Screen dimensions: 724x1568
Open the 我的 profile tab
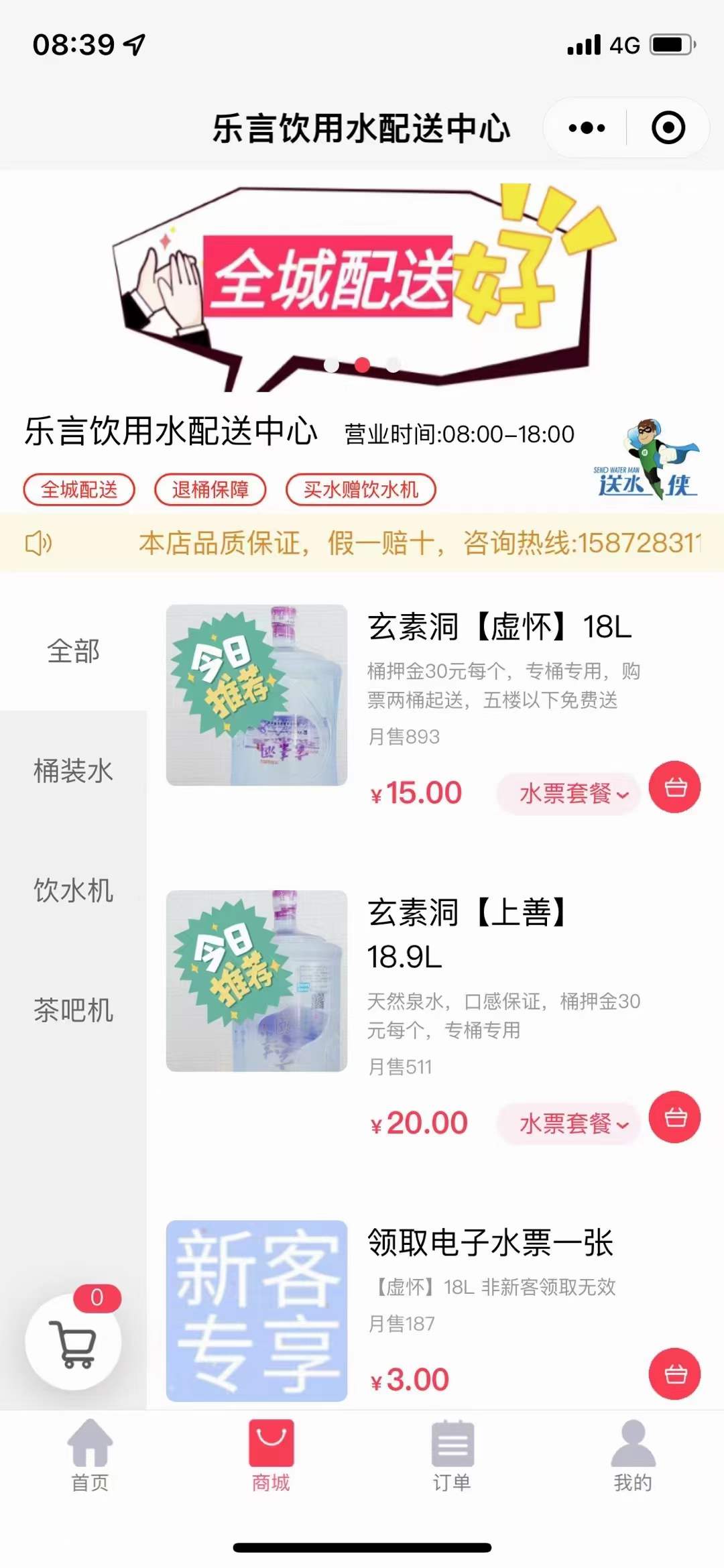pyautogui.click(x=633, y=1455)
